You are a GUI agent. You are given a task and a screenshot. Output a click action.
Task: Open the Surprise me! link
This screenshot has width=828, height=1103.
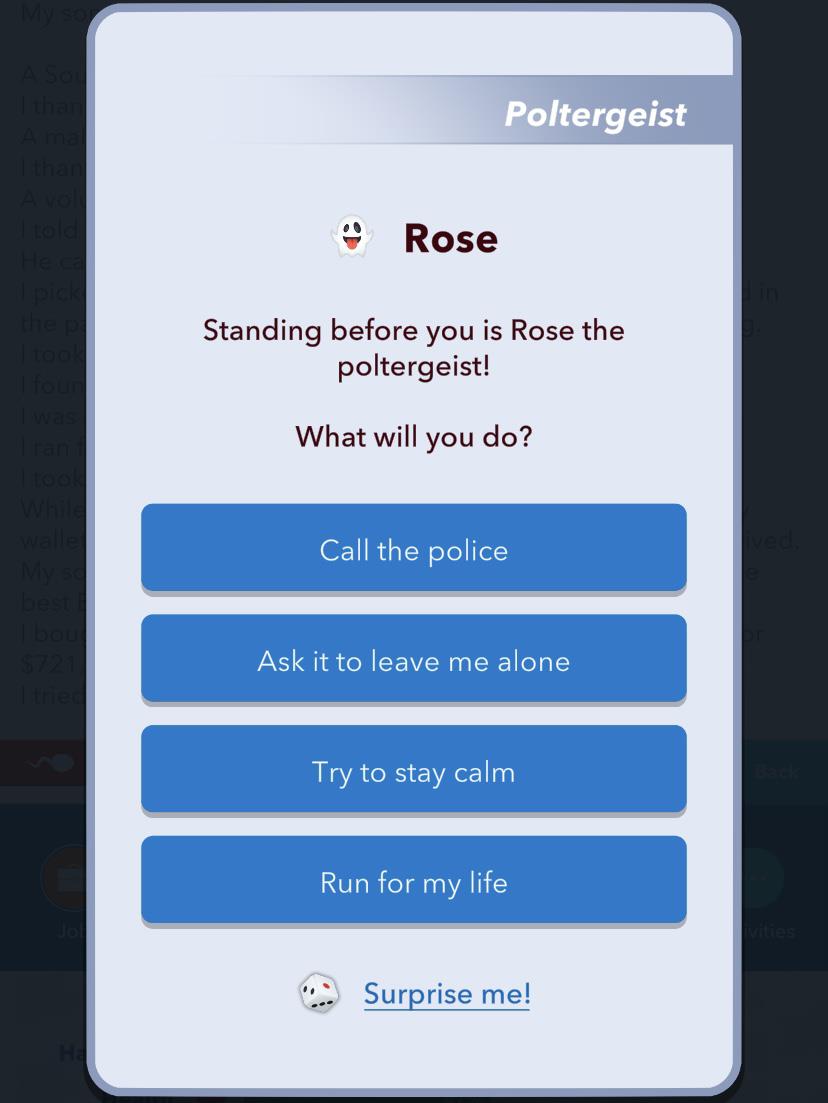446,993
